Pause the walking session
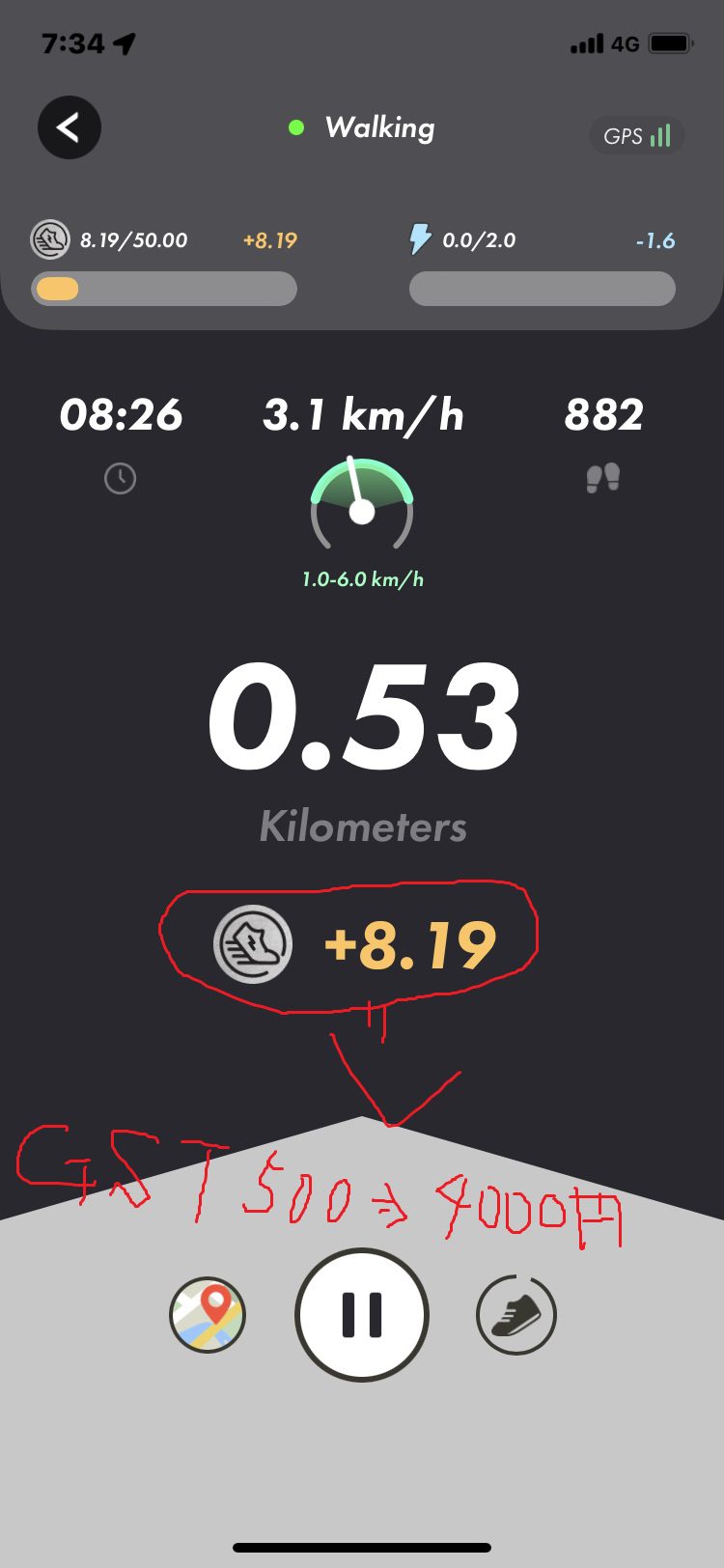This screenshot has width=724, height=1568. pos(361,1314)
